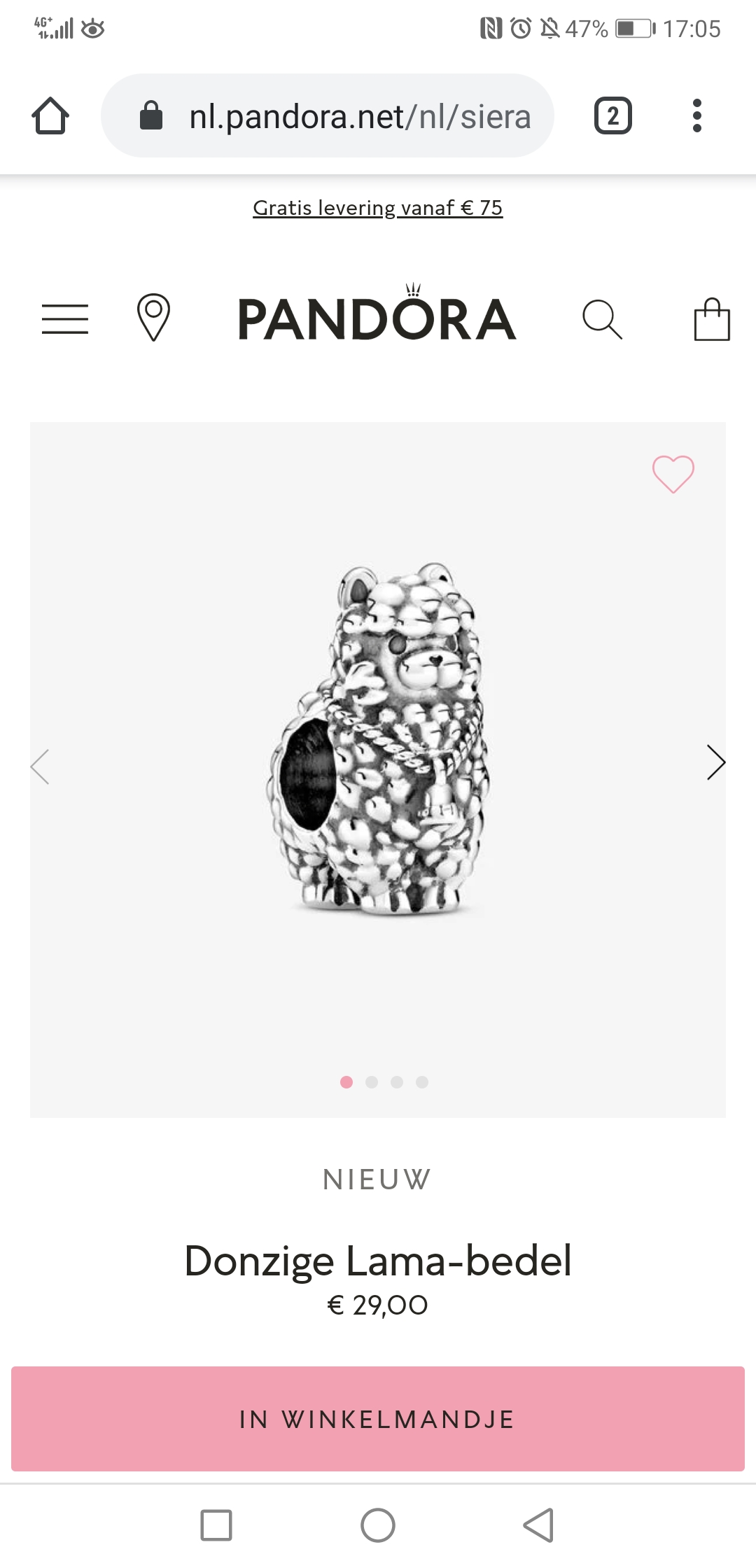
Task: Go to the browser home page
Action: (50, 115)
